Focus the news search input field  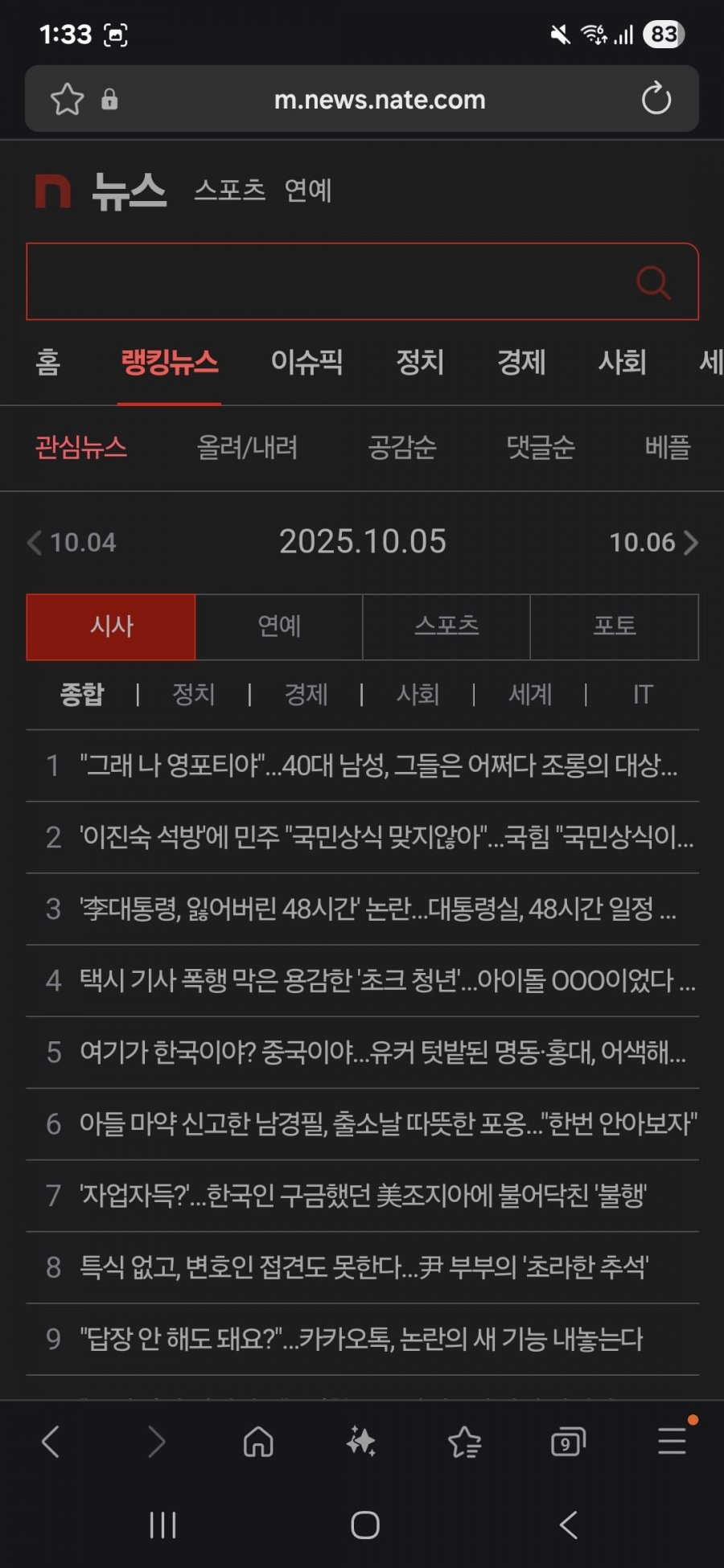pos(322,281)
